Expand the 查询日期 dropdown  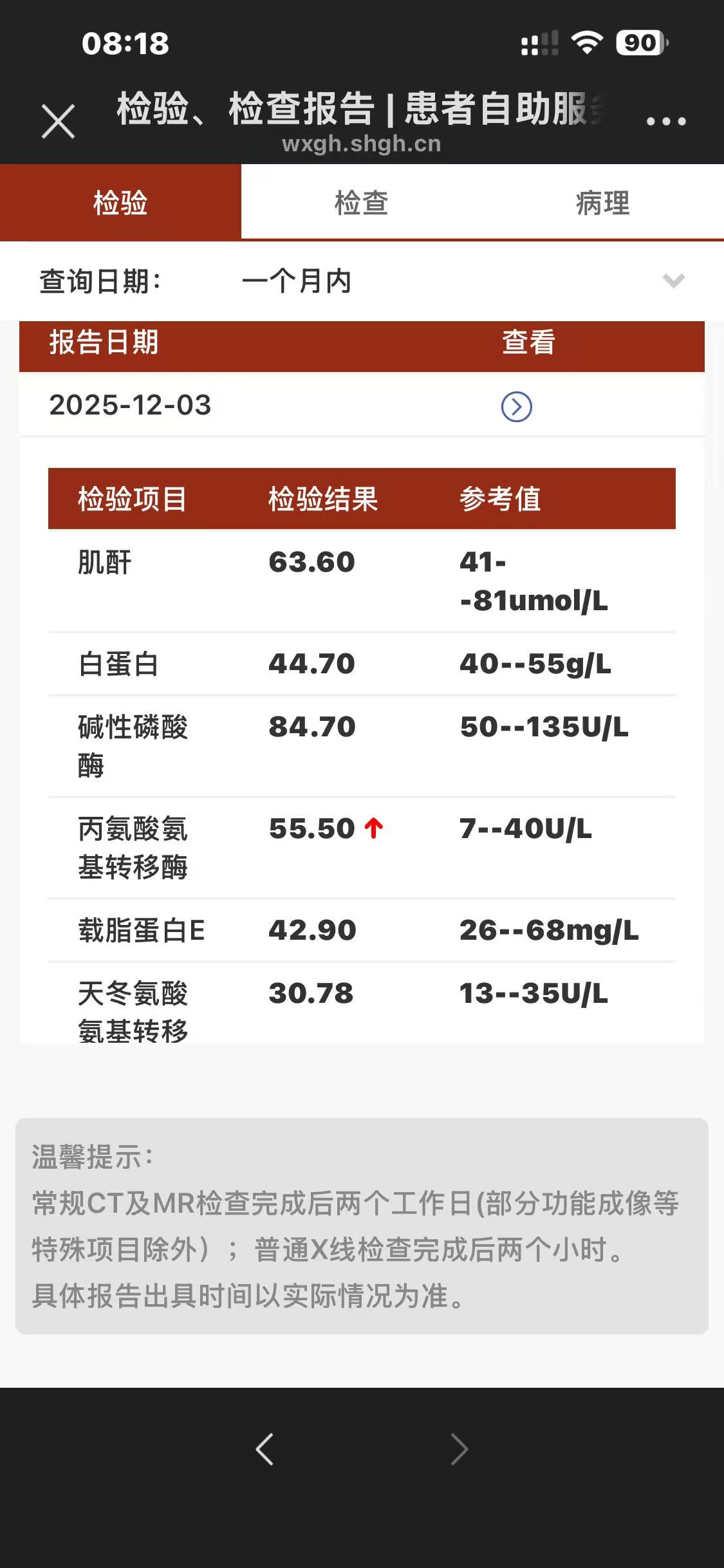tap(673, 281)
